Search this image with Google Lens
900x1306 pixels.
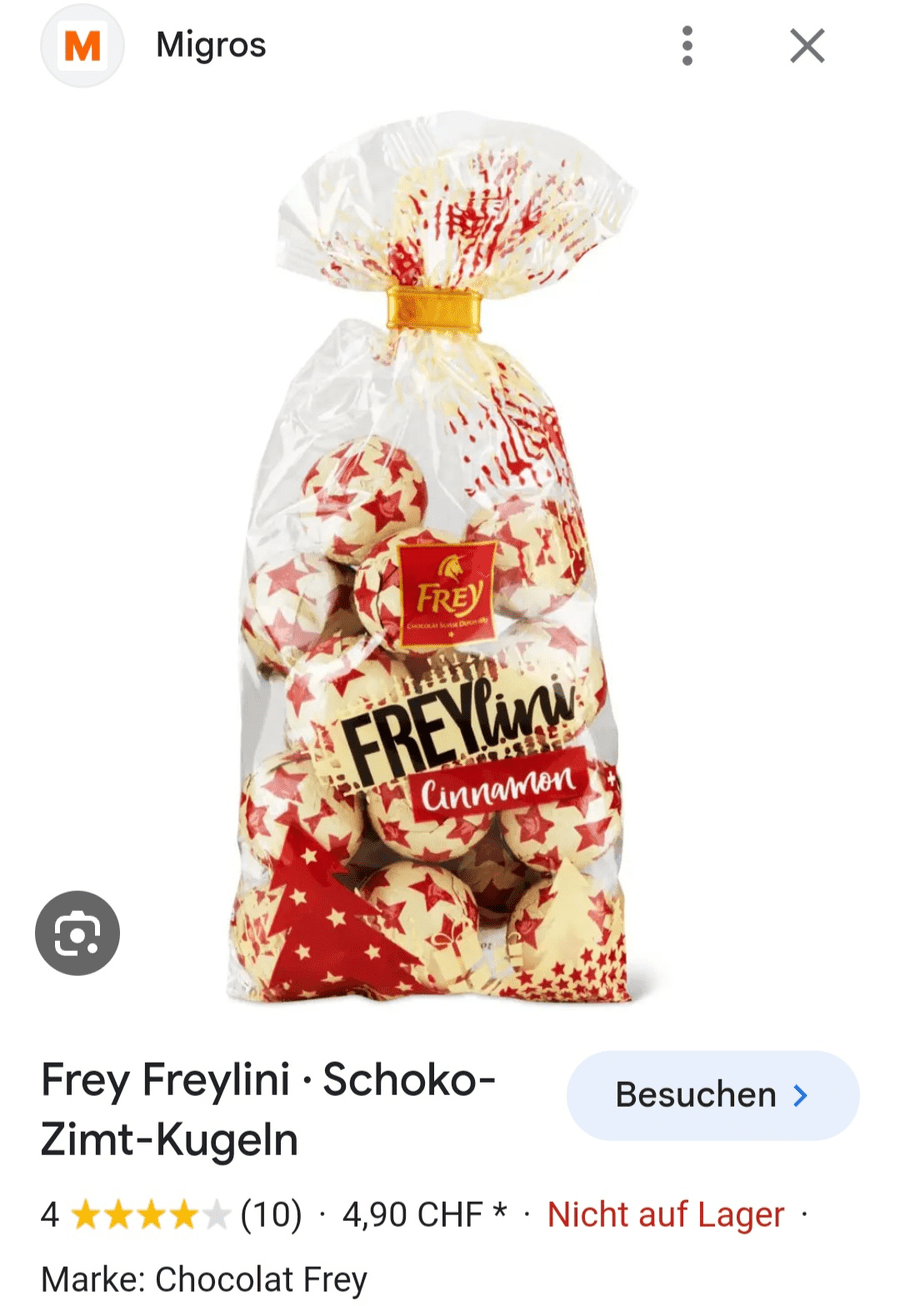(77, 934)
